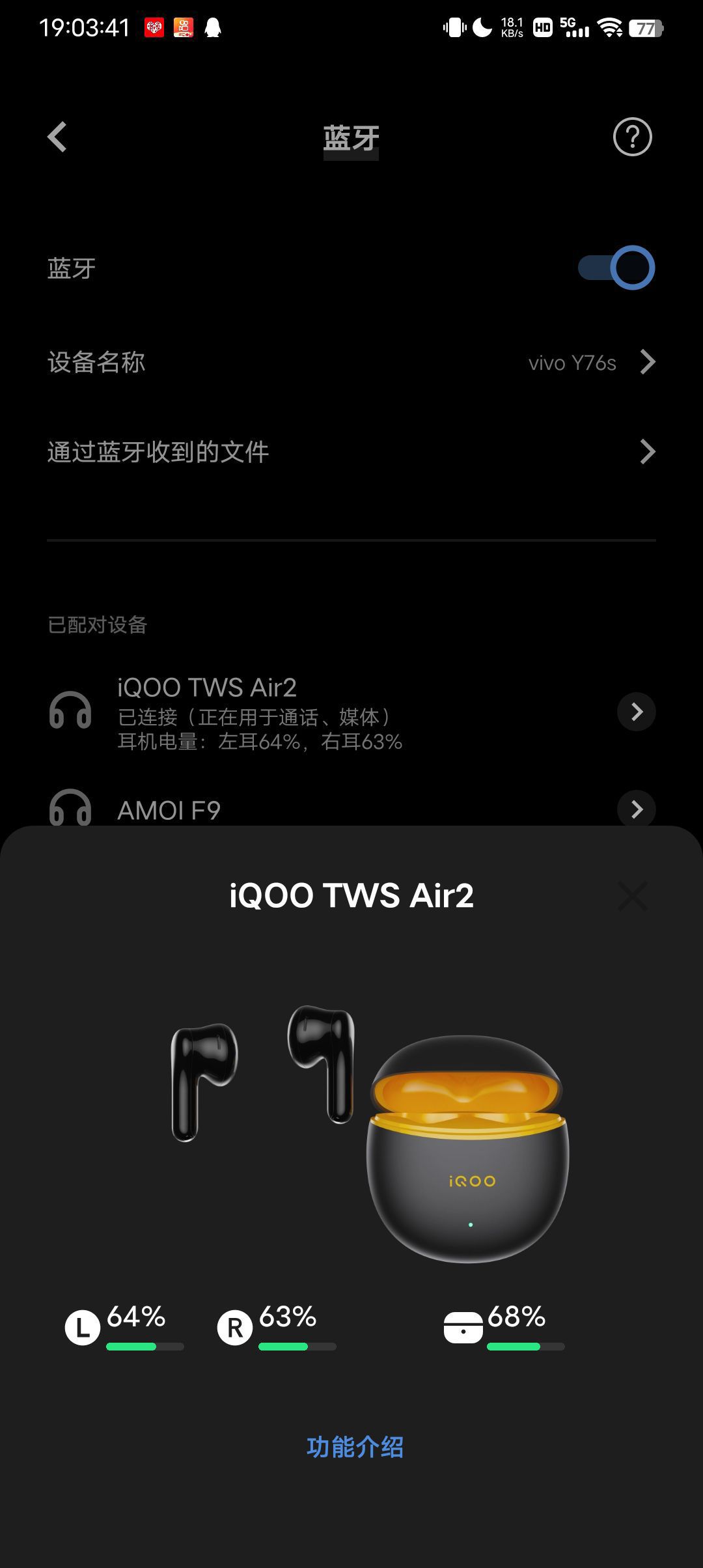Screen dimensions: 703x1568
Task: Open 通过蓝牙收到的文件
Action: pyautogui.click(x=351, y=452)
